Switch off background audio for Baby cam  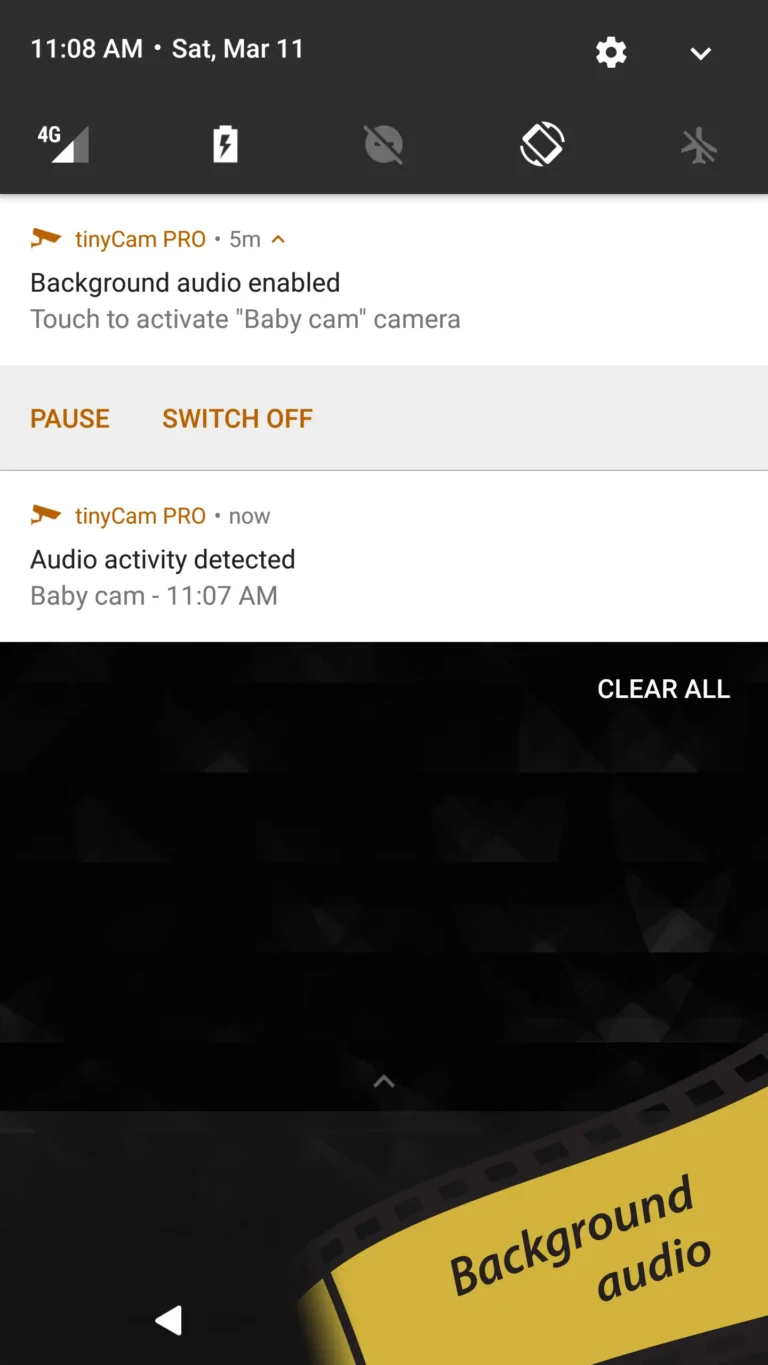click(237, 418)
